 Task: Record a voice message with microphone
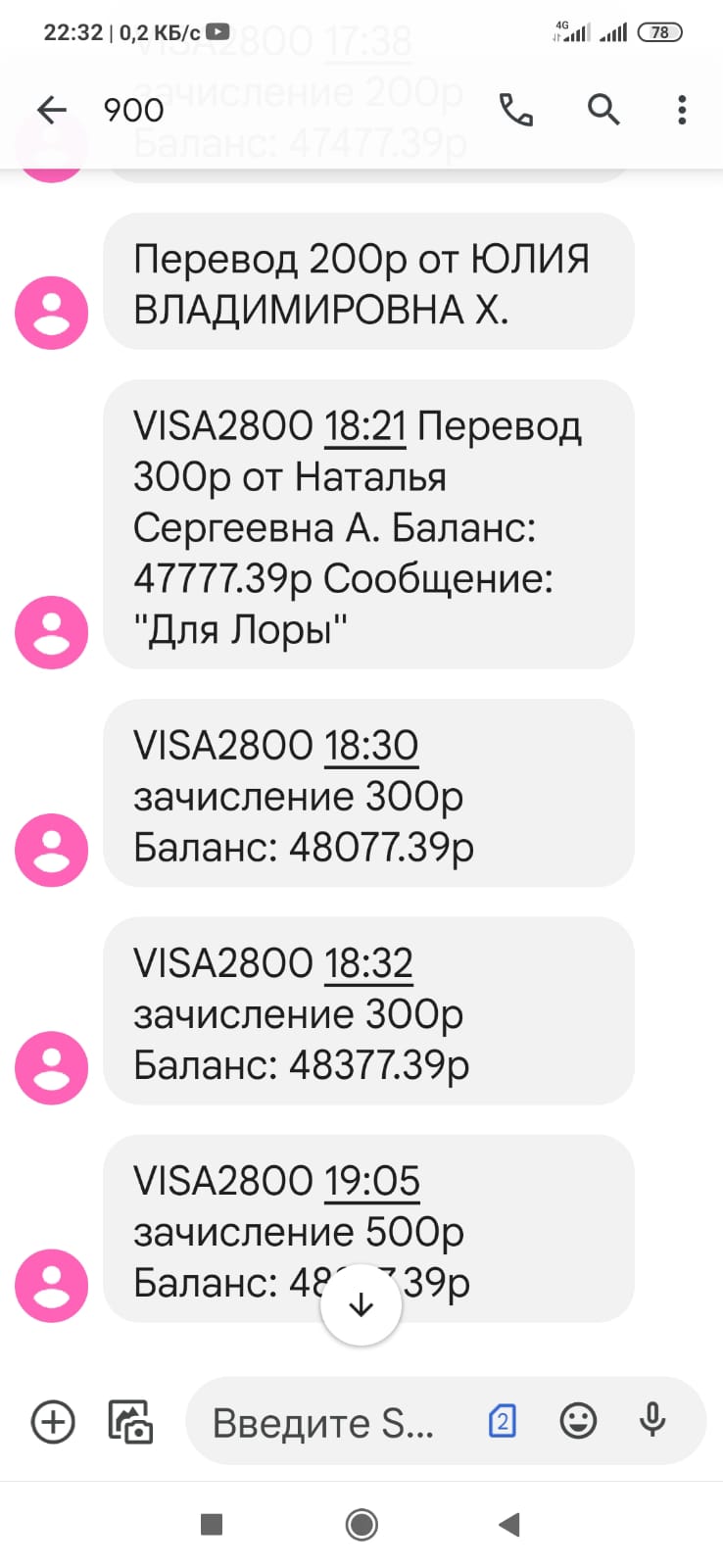tap(652, 1421)
